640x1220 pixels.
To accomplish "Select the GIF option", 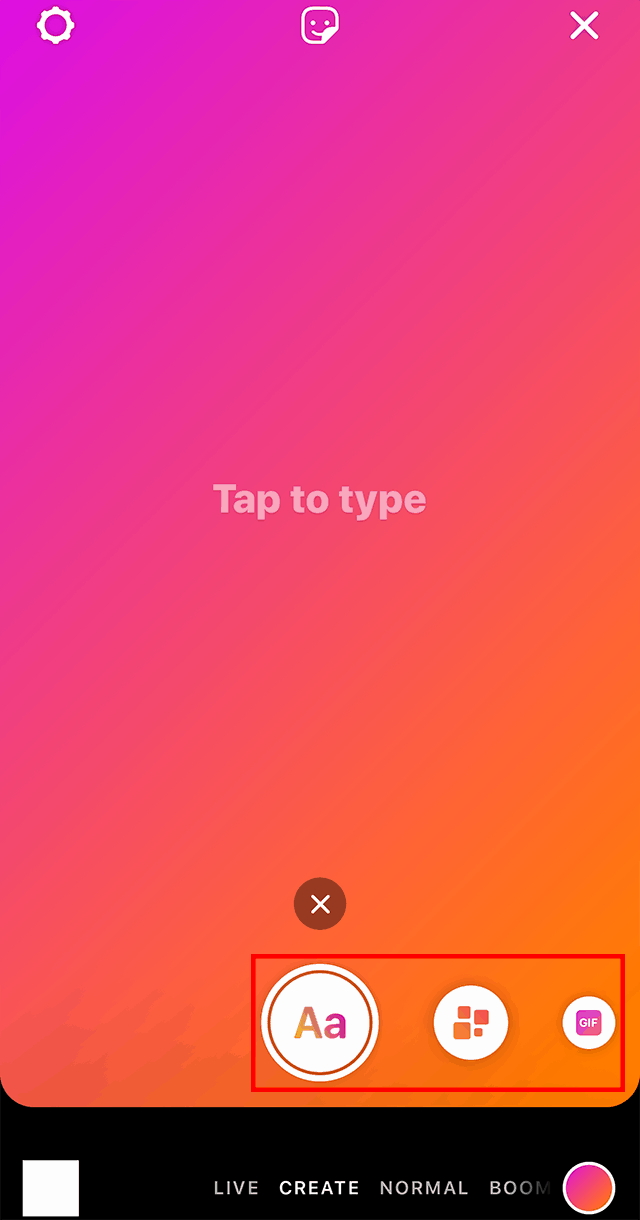I will click(x=589, y=1023).
